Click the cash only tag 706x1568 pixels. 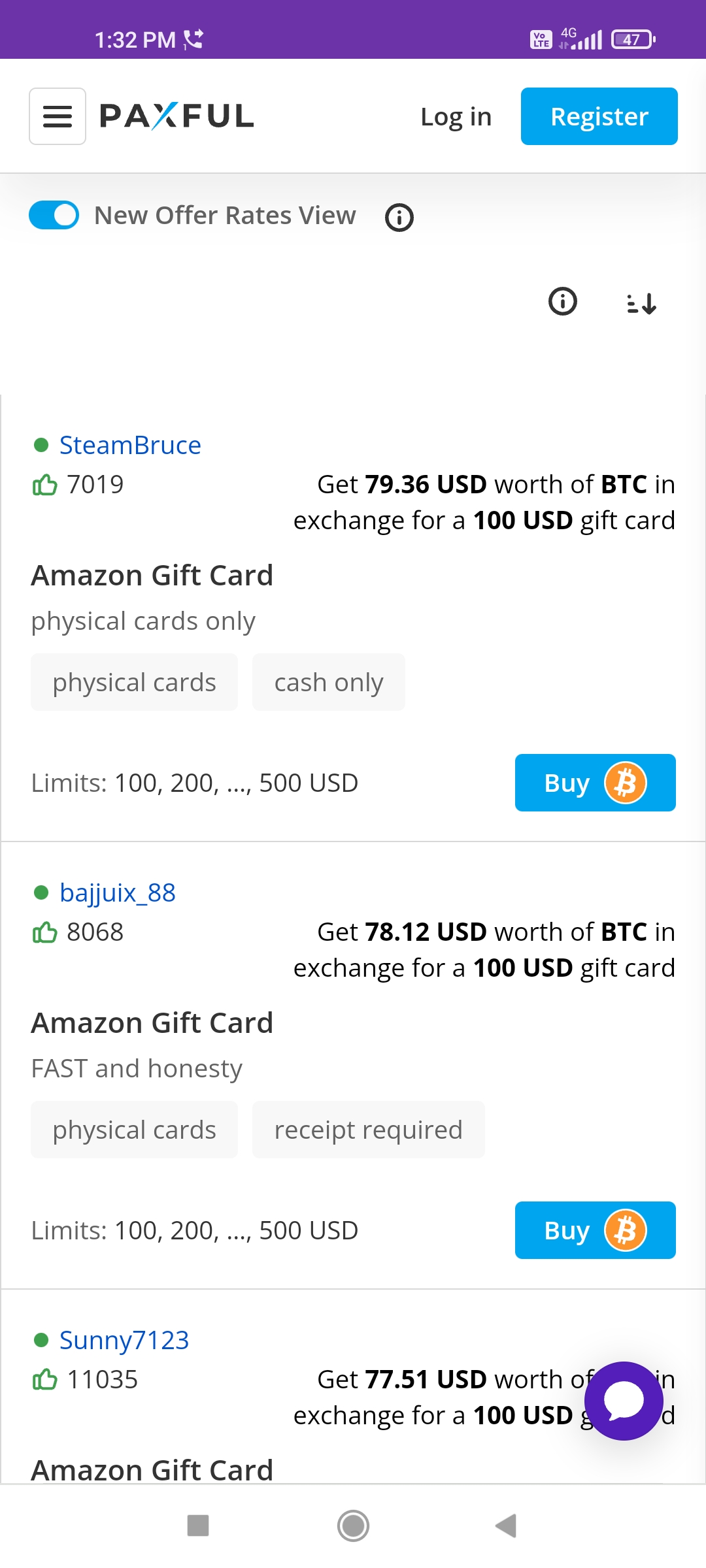pyautogui.click(x=328, y=681)
